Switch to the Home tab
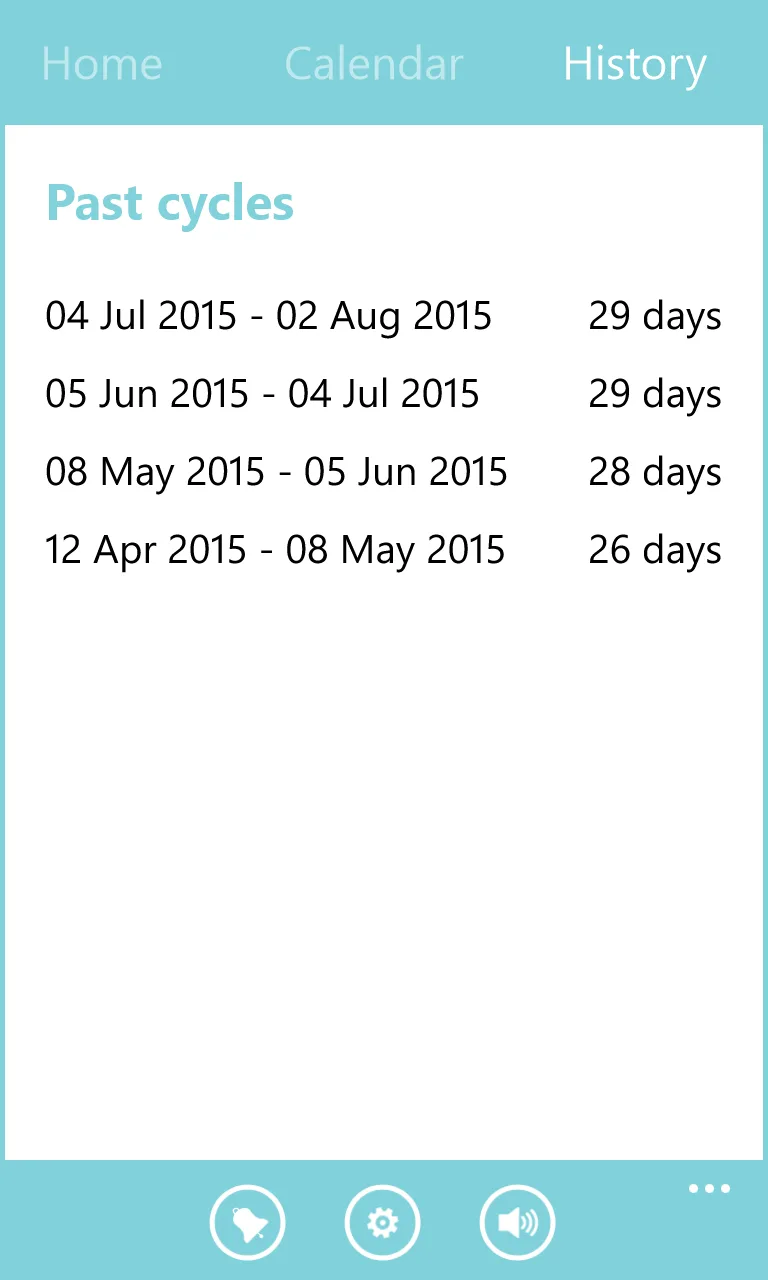768x1280 pixels. (102, 65)
